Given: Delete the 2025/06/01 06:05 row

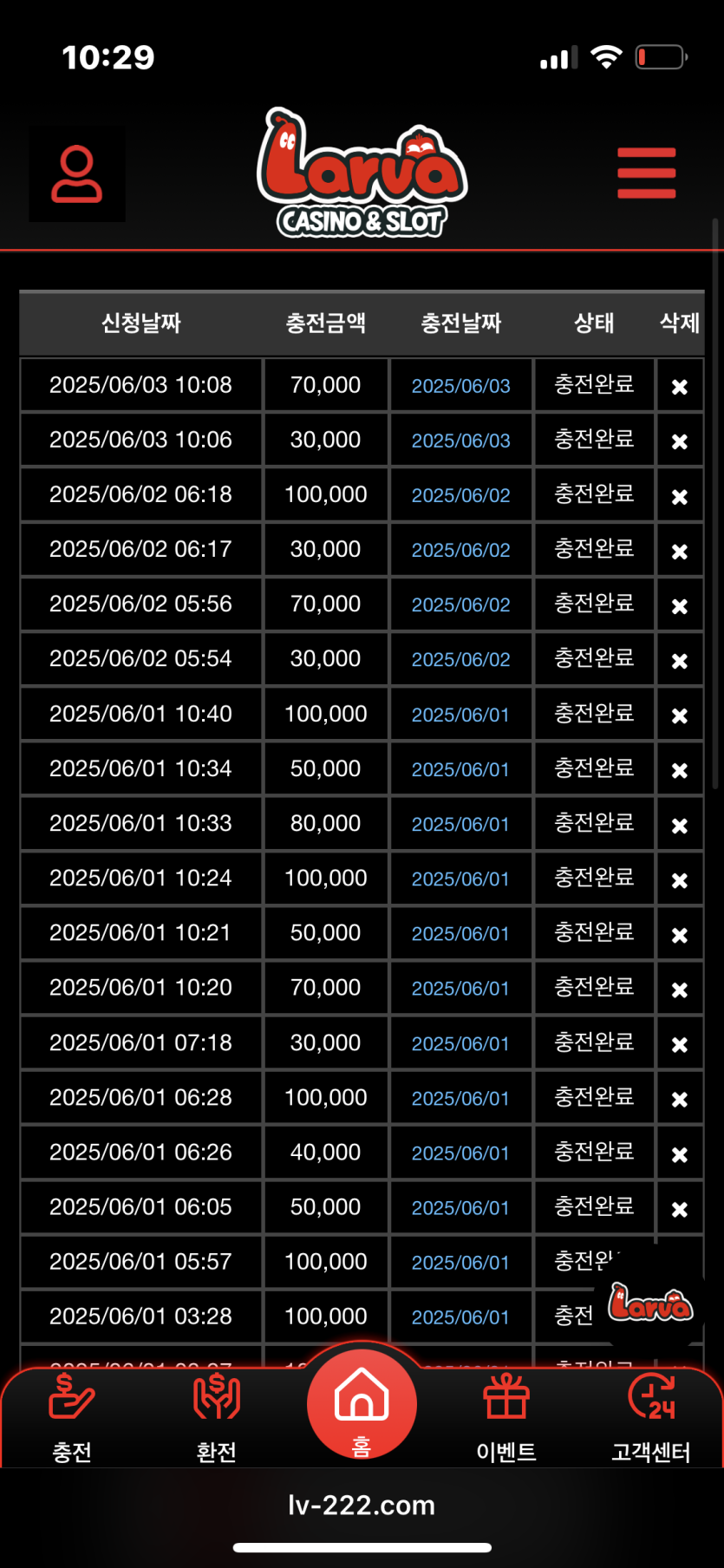Looking at the screenshot, I should pos(680,1209).
